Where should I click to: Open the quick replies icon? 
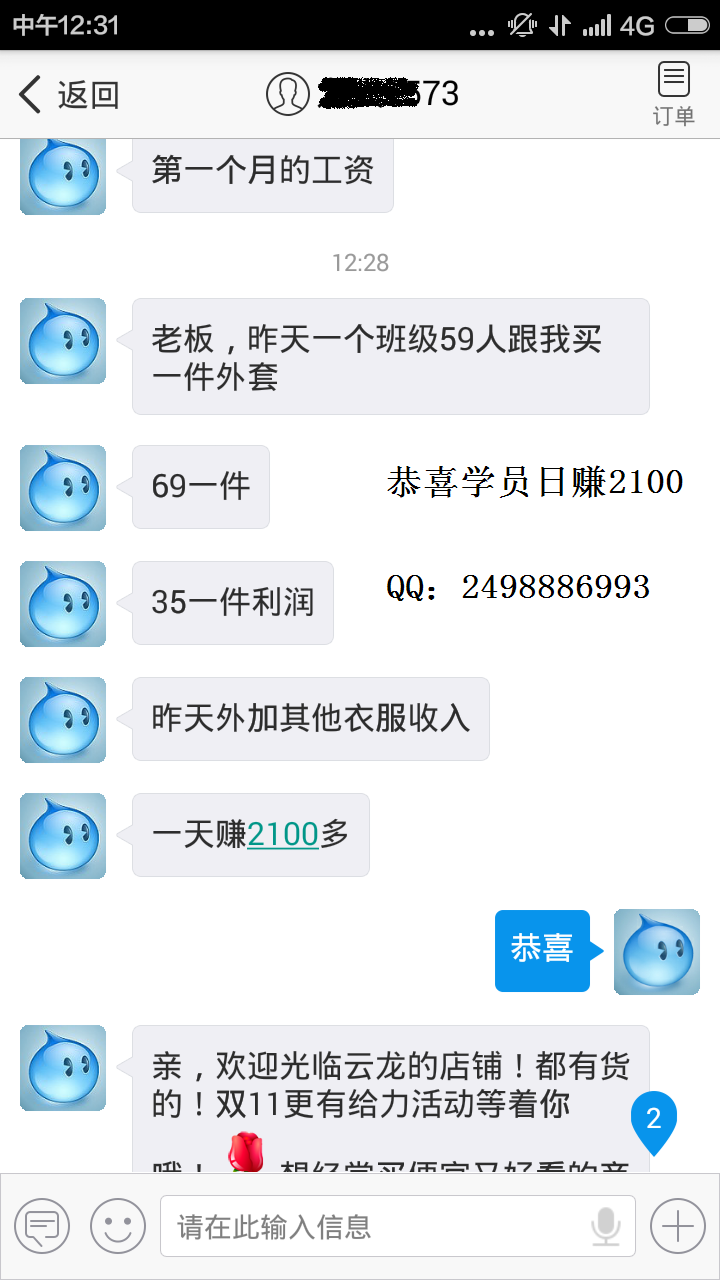42,1225
